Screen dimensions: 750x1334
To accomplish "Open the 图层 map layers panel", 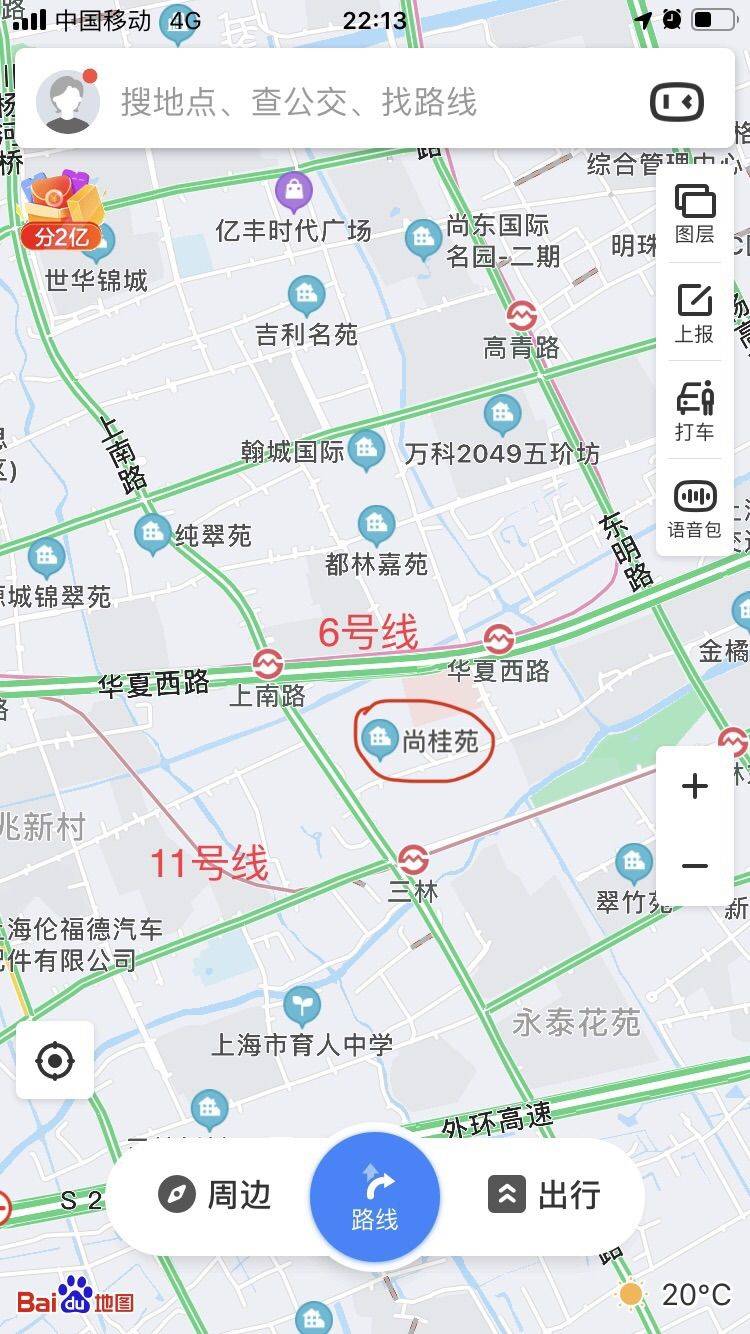I will click(x=694, y=214).
